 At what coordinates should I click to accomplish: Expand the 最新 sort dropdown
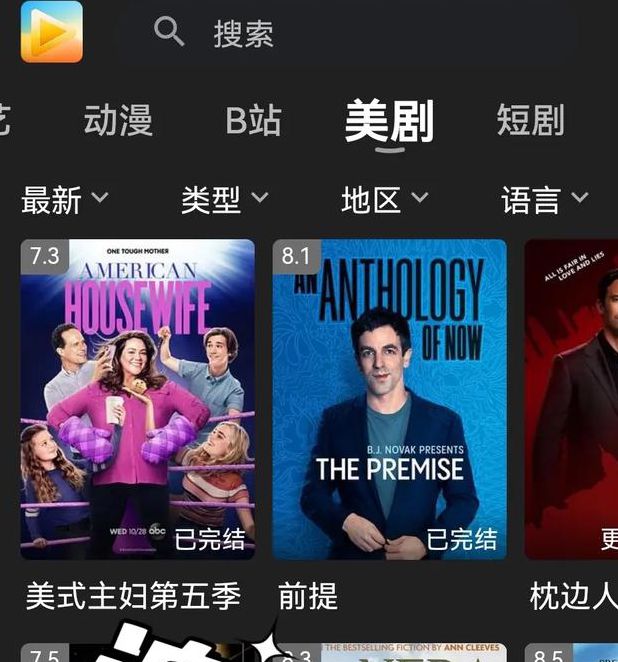(64, 199)
